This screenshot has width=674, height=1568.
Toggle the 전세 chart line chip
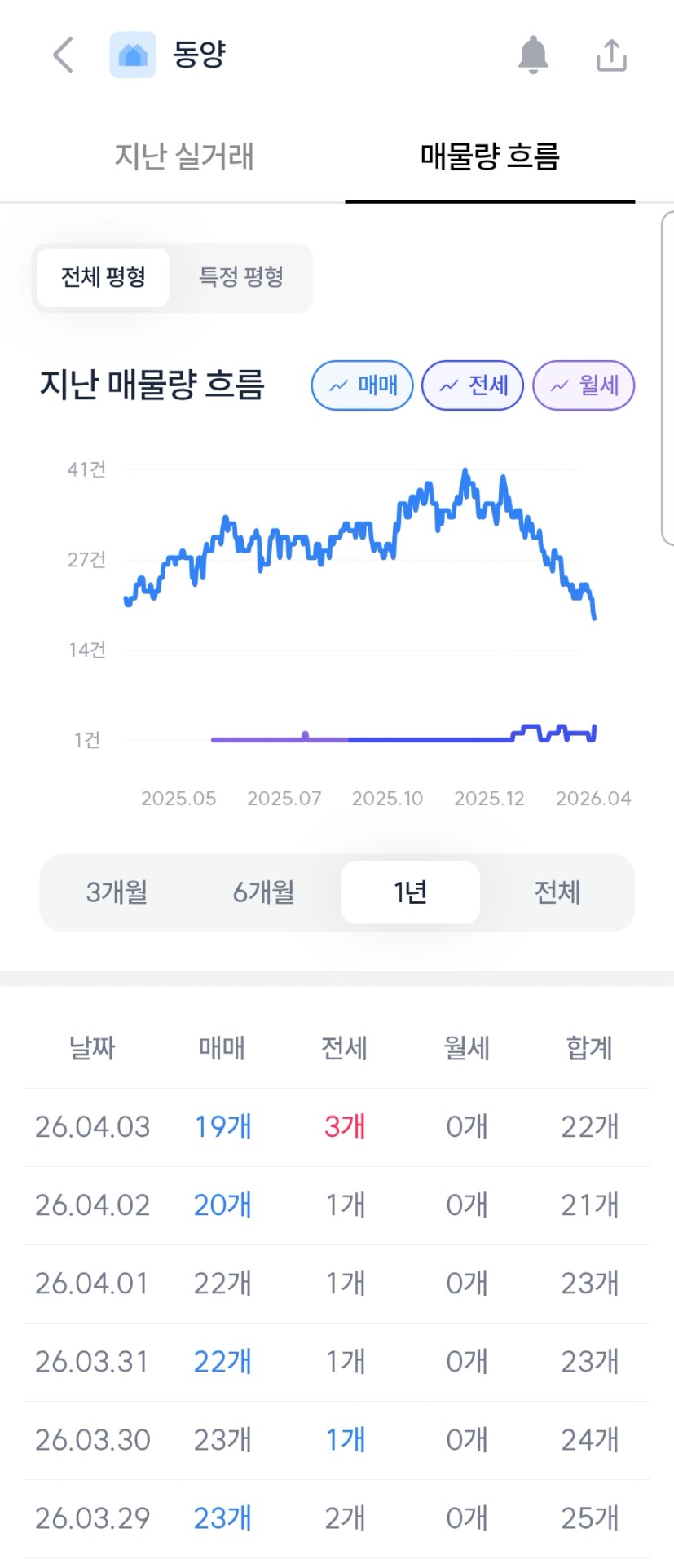[473, 385]
